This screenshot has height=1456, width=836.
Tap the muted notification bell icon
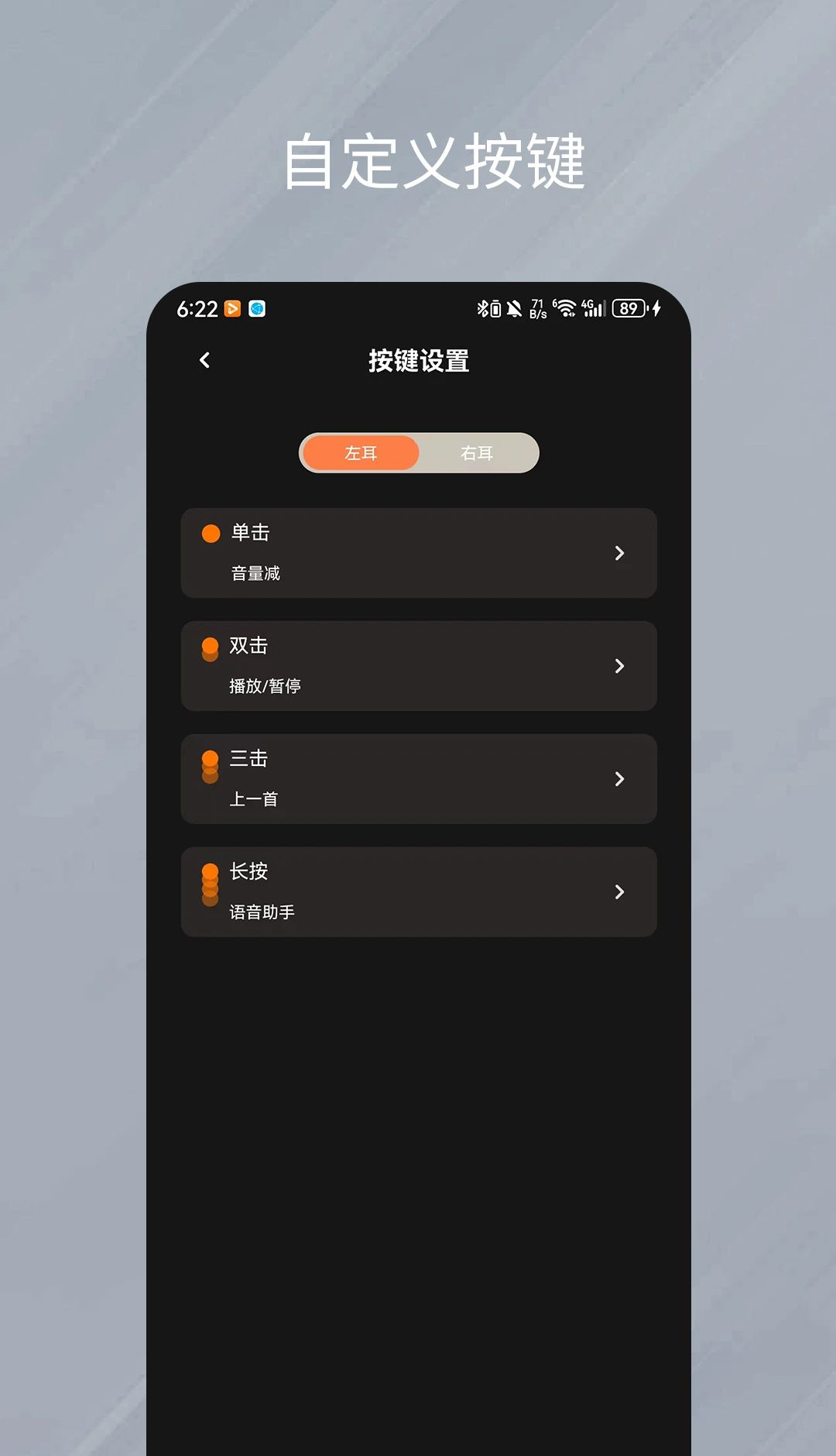tap(514, 308)
